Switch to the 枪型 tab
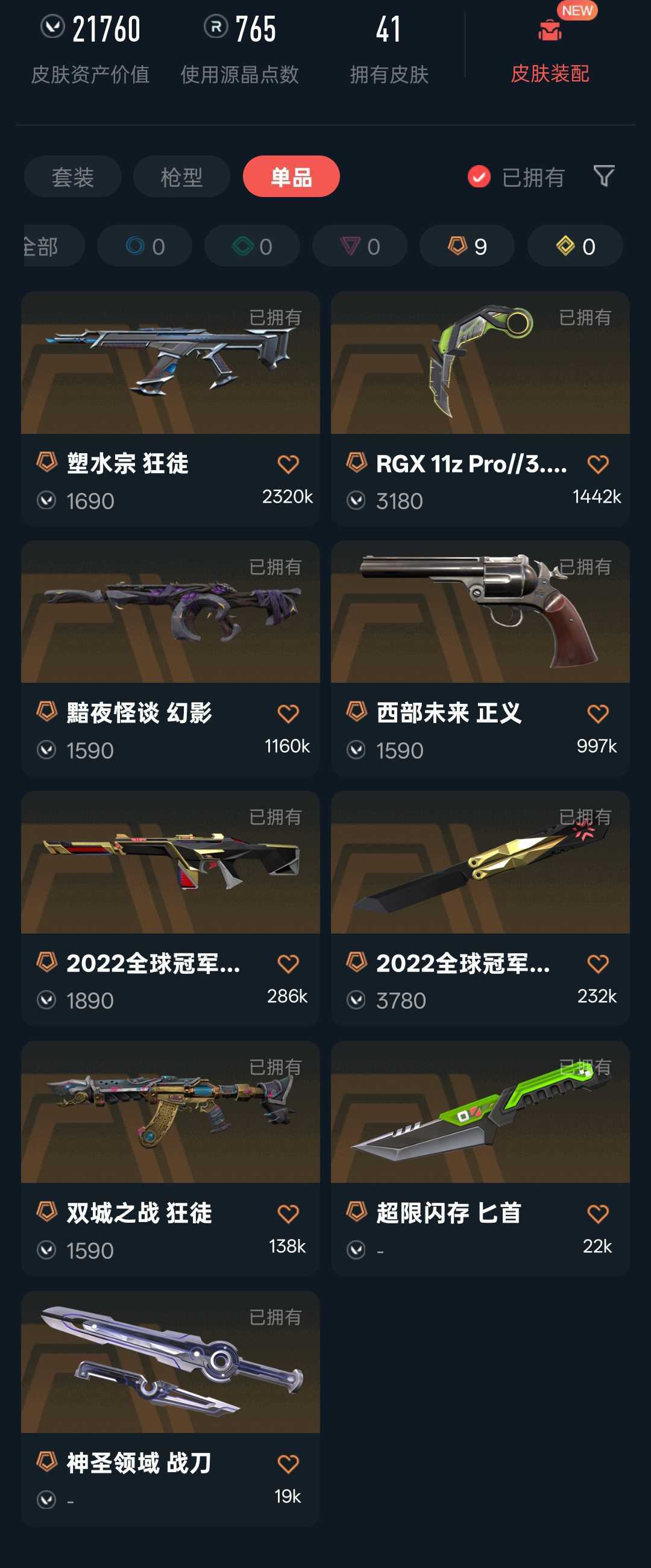The image size is (651, 1568). tap(181, 177)
